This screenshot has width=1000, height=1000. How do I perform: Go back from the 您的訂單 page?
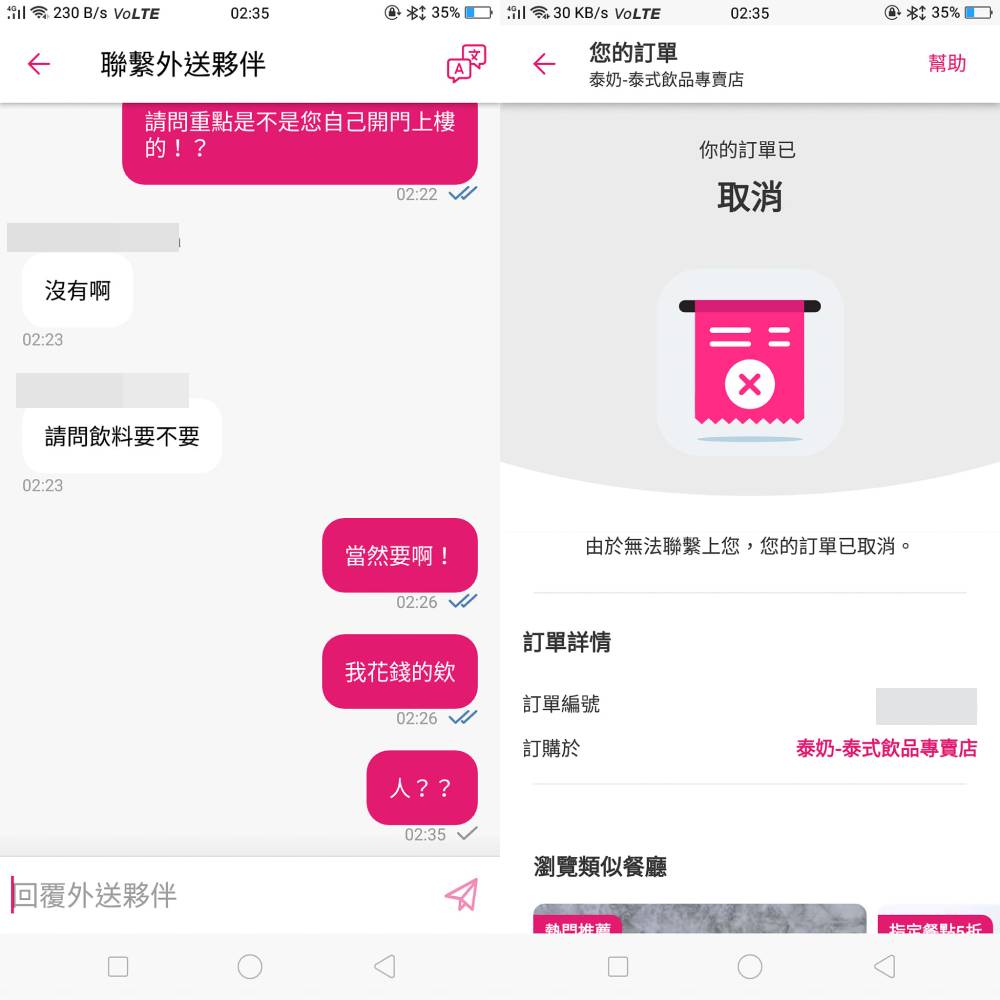pyautogui.click(x=543, y=65)
